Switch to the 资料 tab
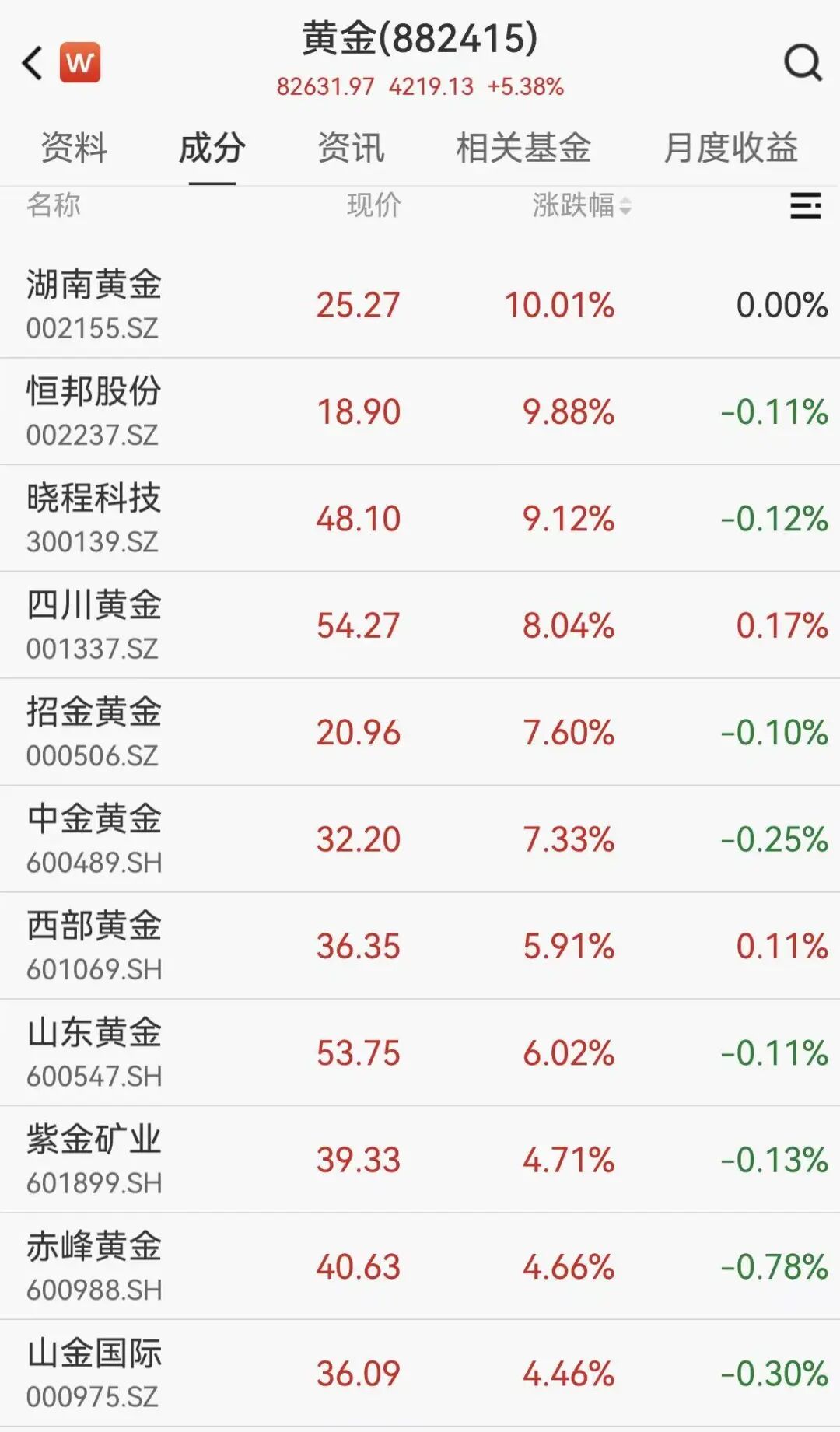Image resolution: width=840 pixels, height=1432 pixels. click(75, 149)
